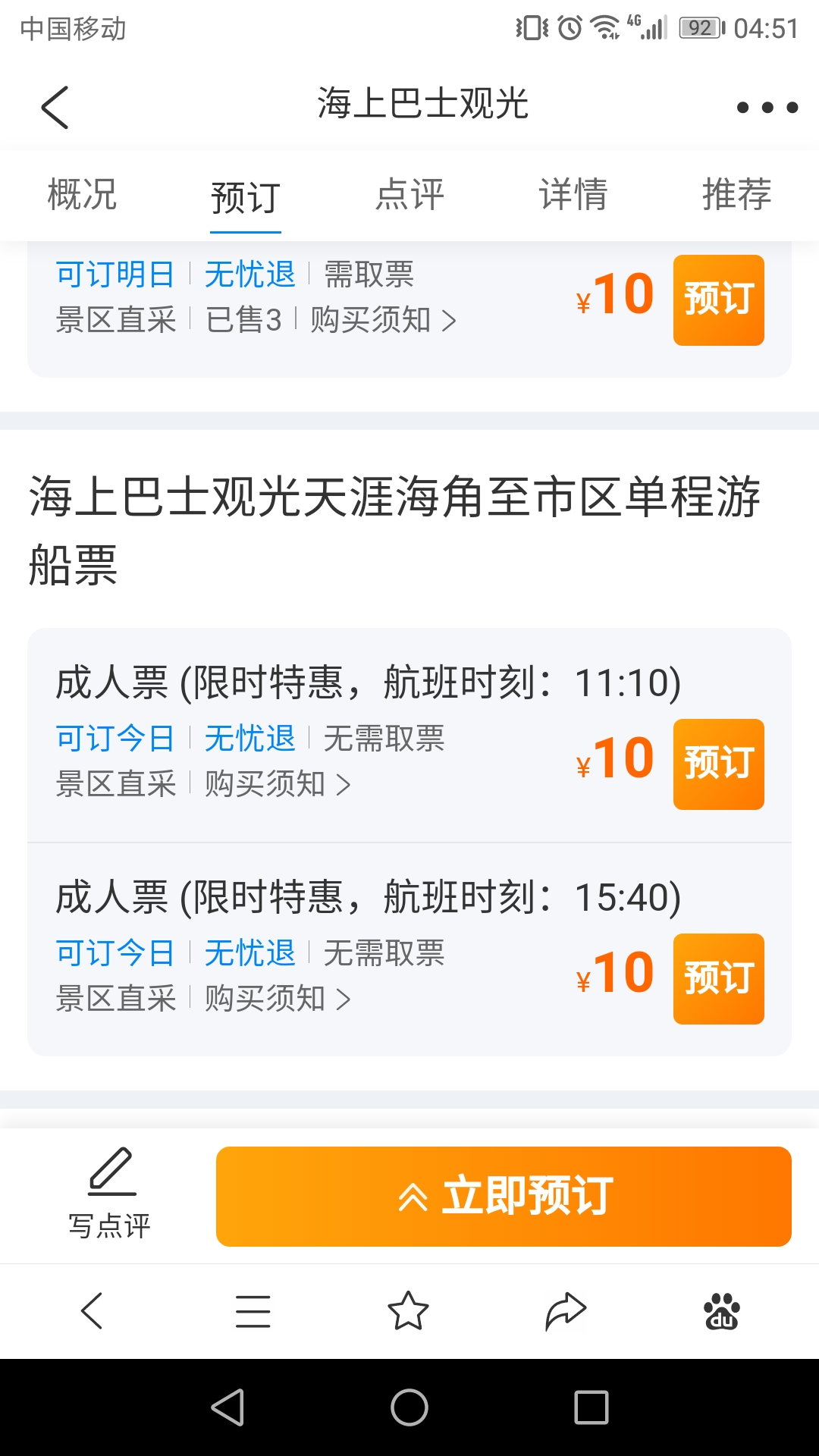View 购买须知 for the 已售3 ticket
The width and height of the screenshot is (819, 1456).
tap(384, 320)
